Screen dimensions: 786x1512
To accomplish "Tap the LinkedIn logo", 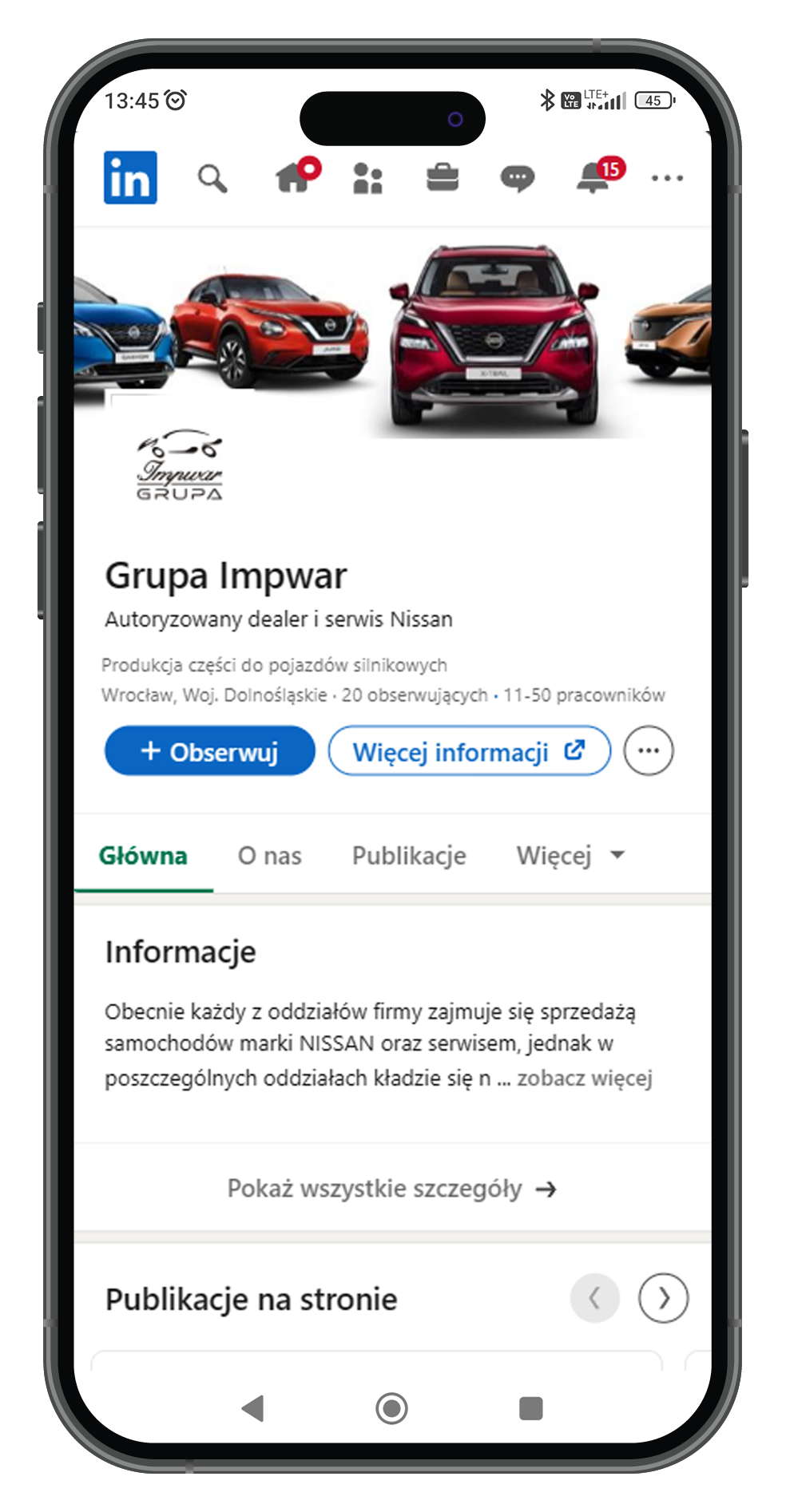I will [x=130, y=177].
